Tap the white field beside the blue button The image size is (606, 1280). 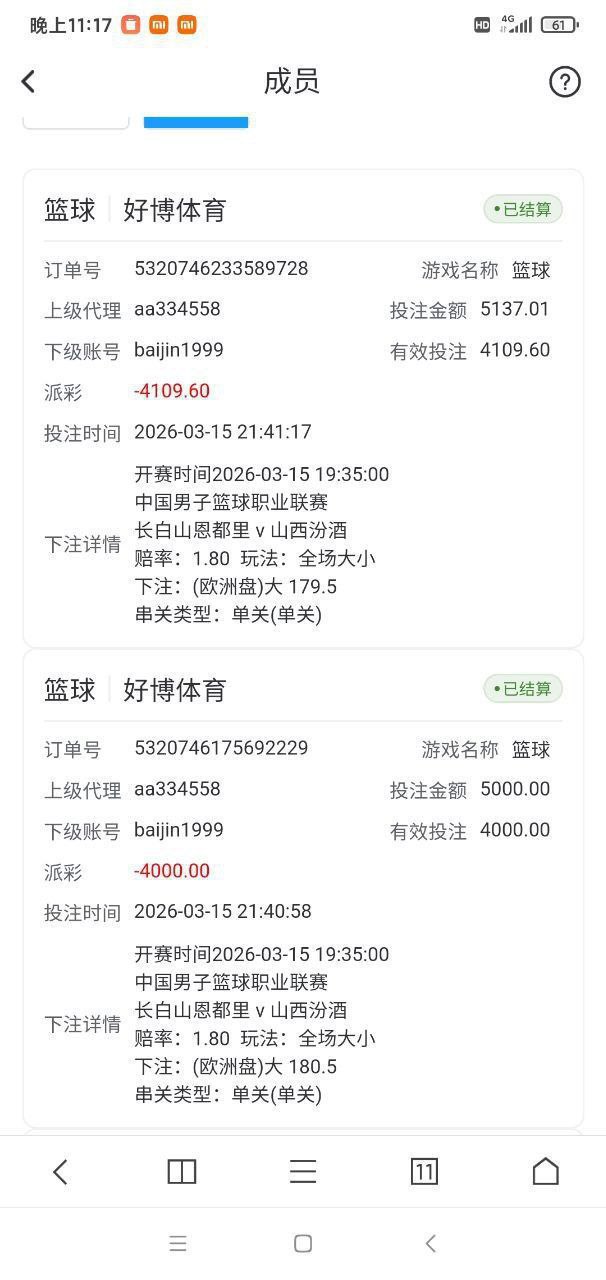pyautogui.click(x=76, y=121)
